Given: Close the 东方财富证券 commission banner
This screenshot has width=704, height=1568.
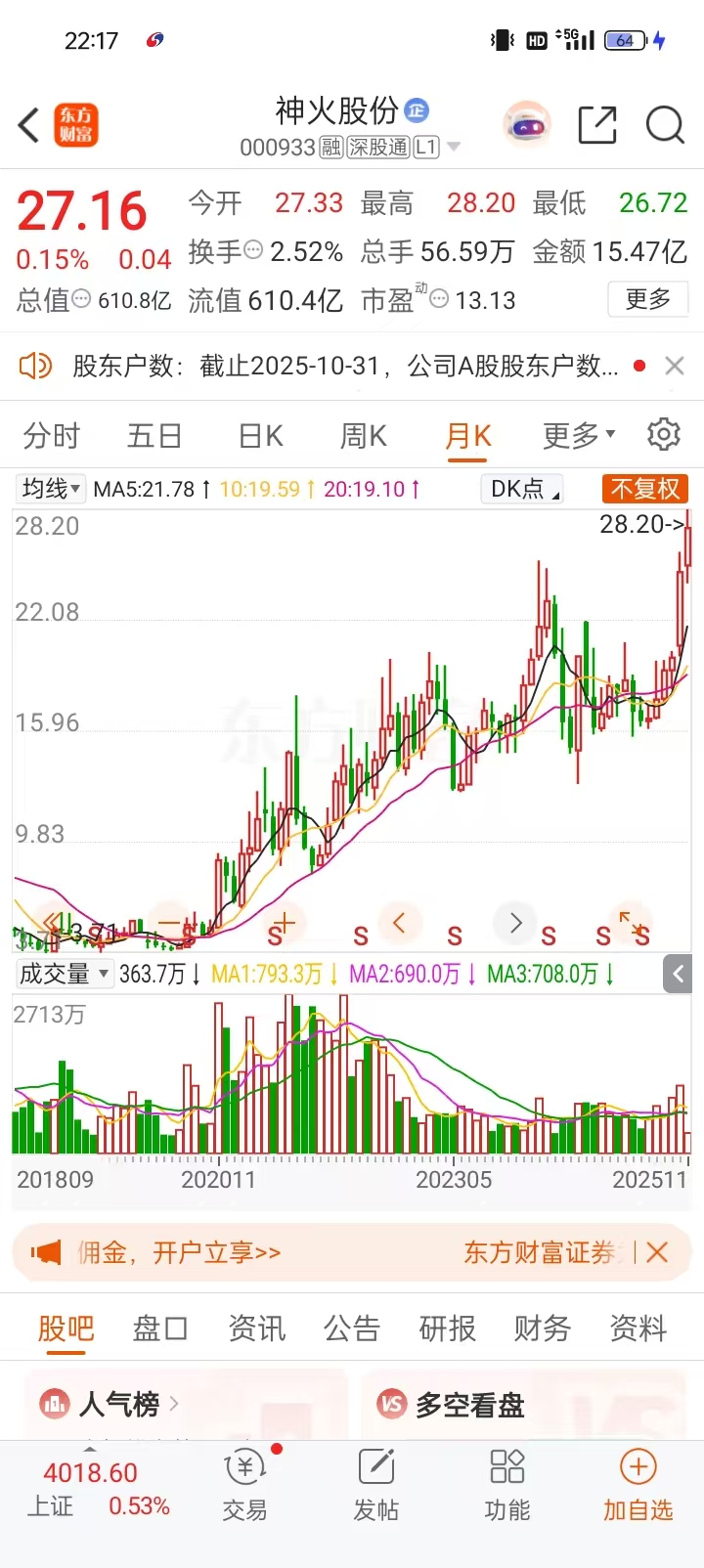Looking at the screenshot, I should pos(657,1252).
